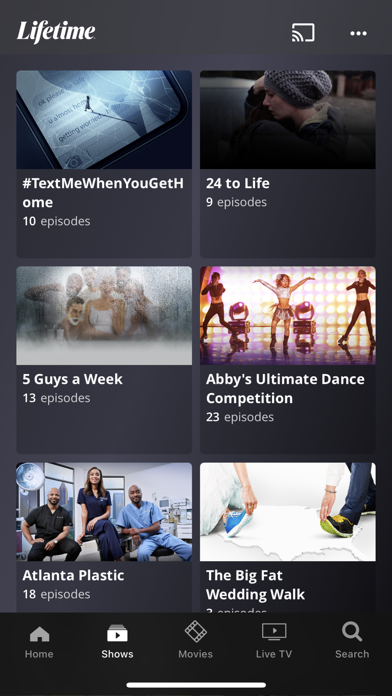
Task: Go to the Home tab
Action: [x=39, y=641]
